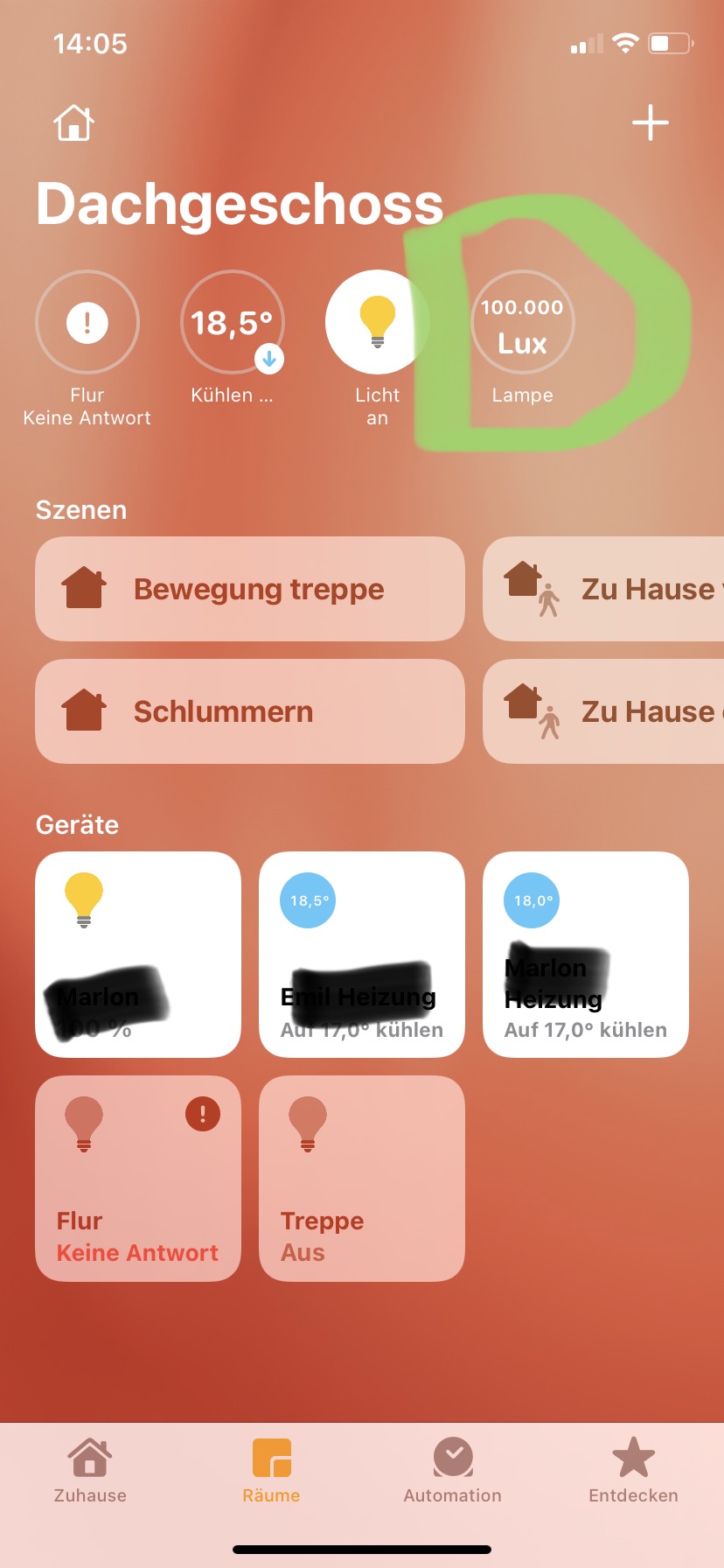
Task: Toggle the Marlon light tile
Action: (138, 955)
